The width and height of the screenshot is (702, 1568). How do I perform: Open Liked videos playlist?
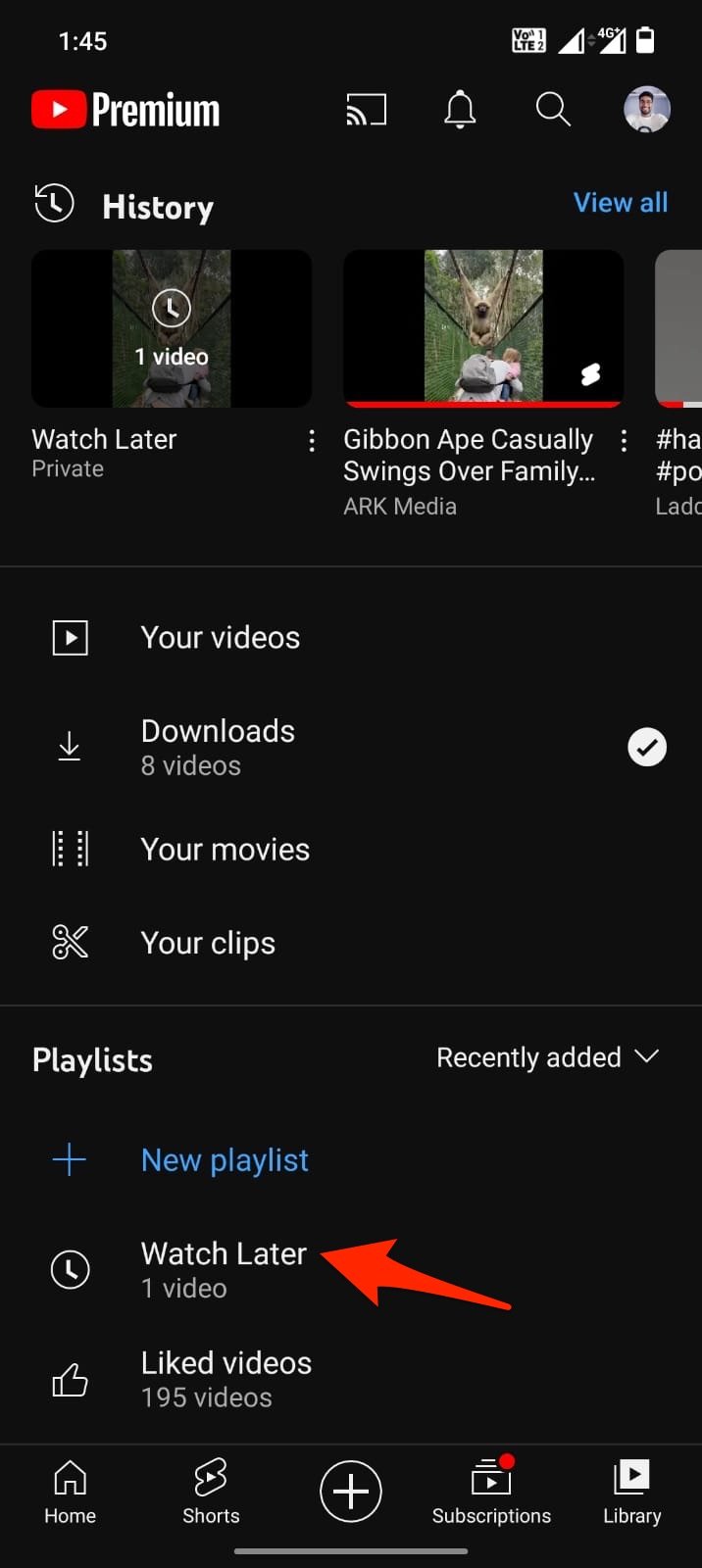(x=226, y=1379)
